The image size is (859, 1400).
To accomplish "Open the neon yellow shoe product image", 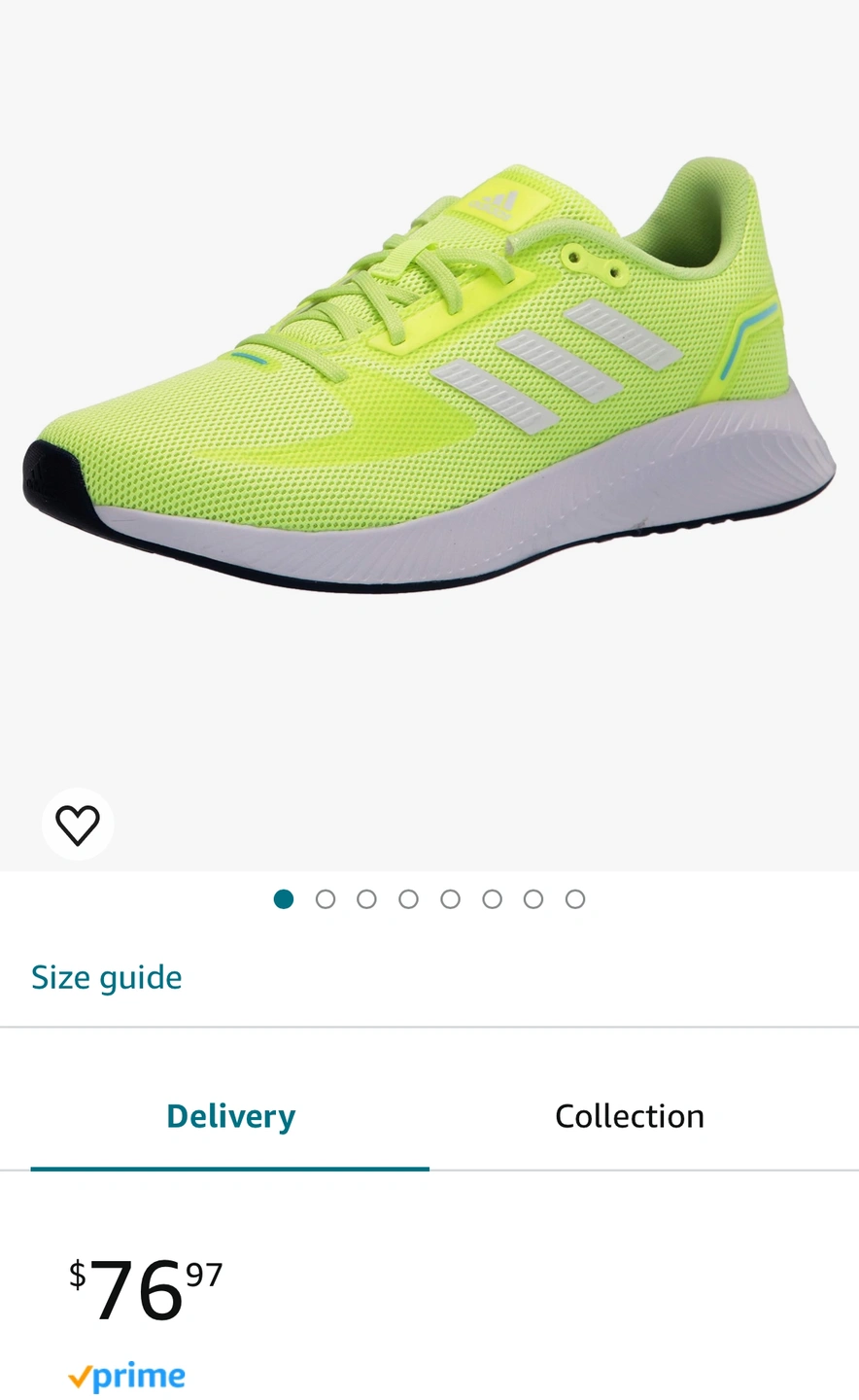I will coord(429,389).
